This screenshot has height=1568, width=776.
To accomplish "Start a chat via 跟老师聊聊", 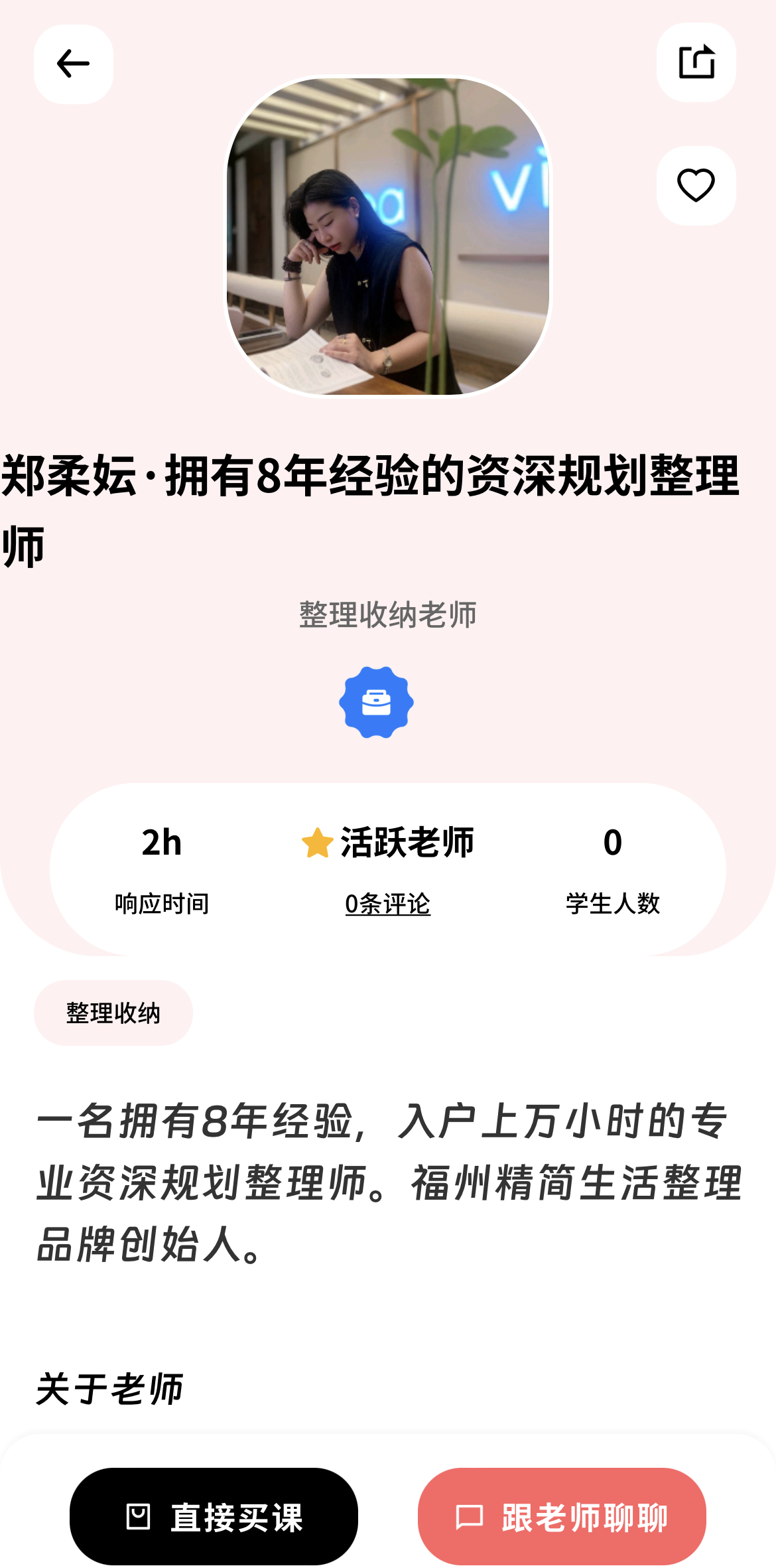I will pyautogui.click(x=562, y=1516).
